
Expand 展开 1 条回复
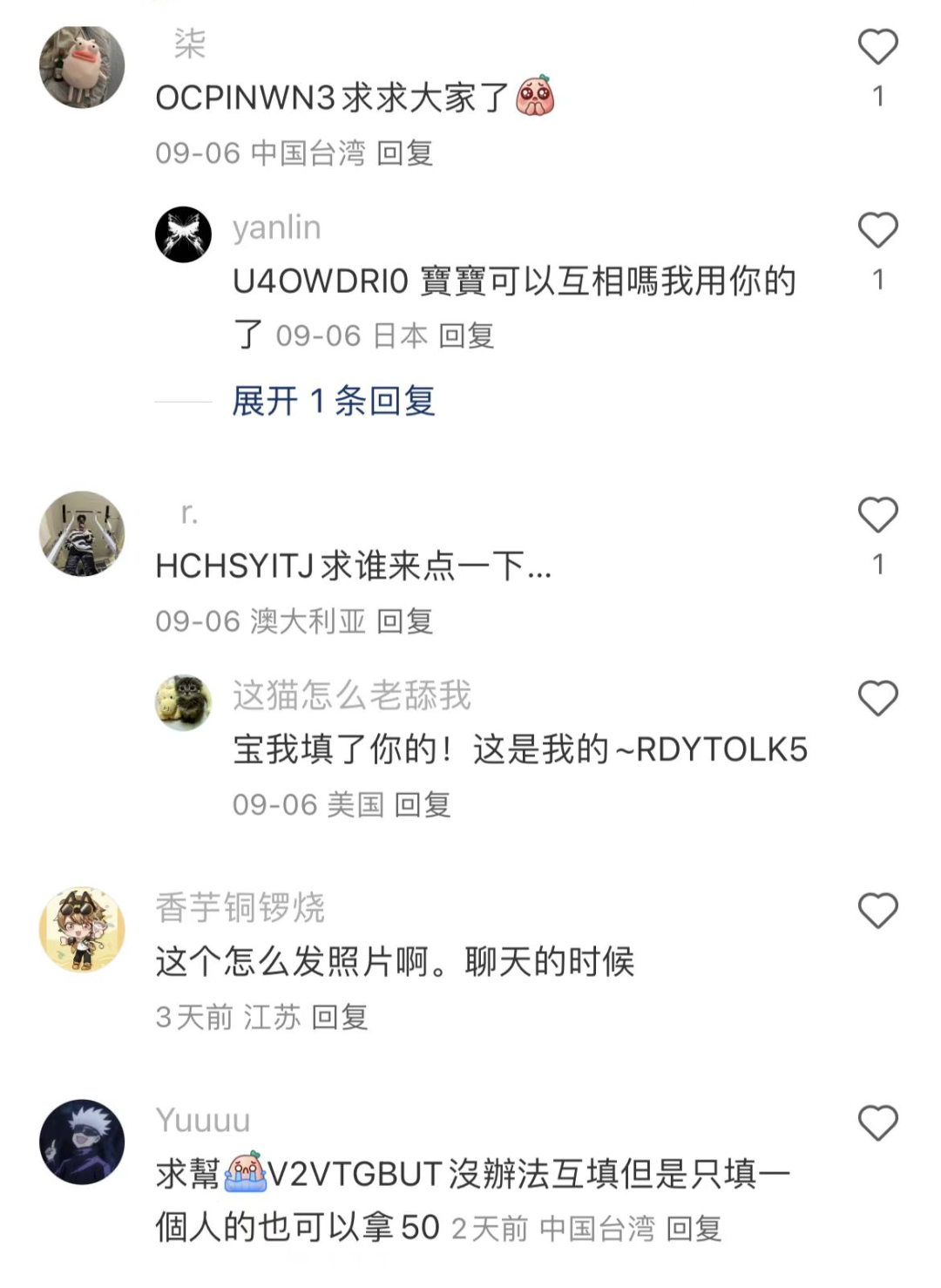pyautogui.click(x=333, y=402)
